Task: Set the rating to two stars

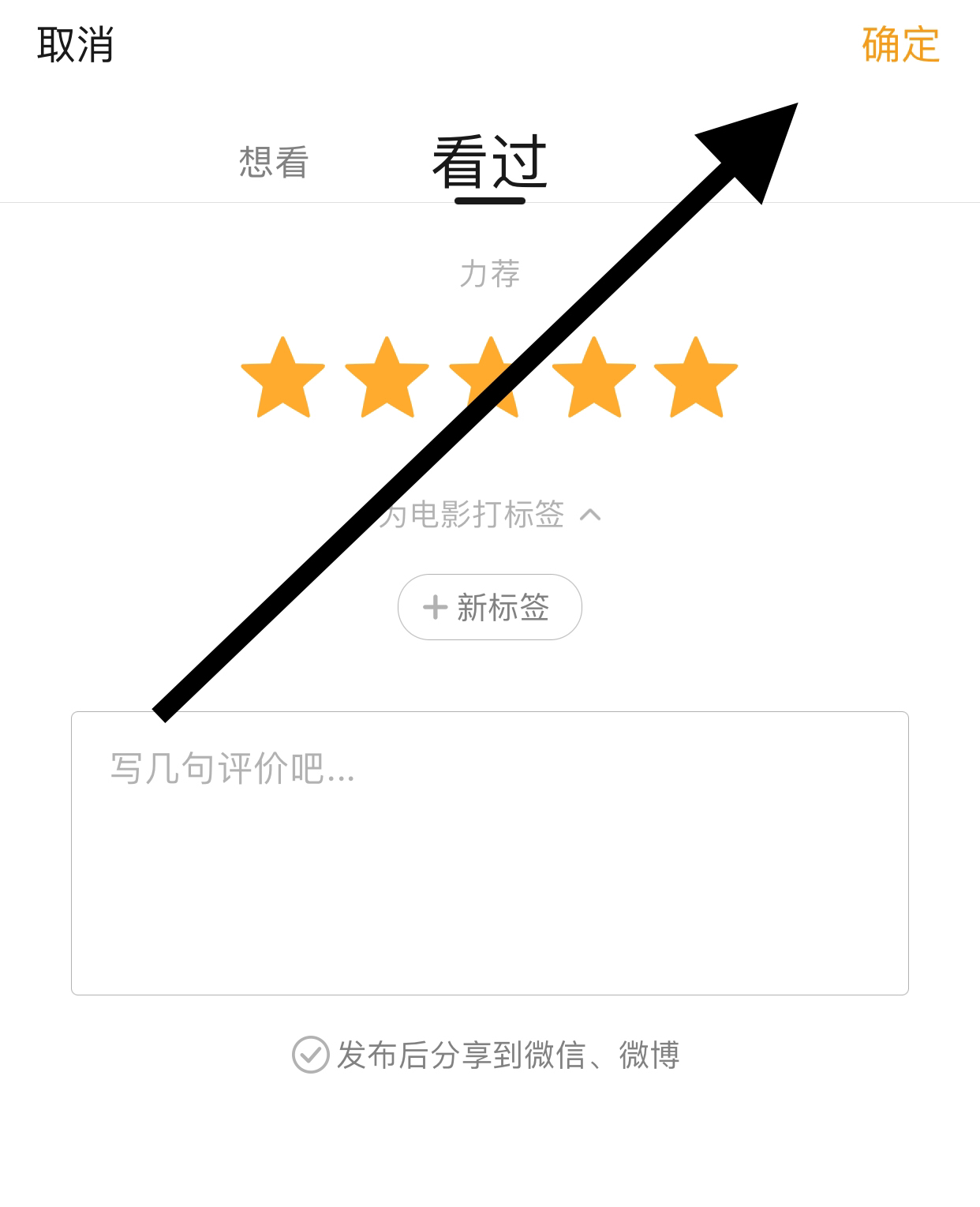Action: click(387, 378)
